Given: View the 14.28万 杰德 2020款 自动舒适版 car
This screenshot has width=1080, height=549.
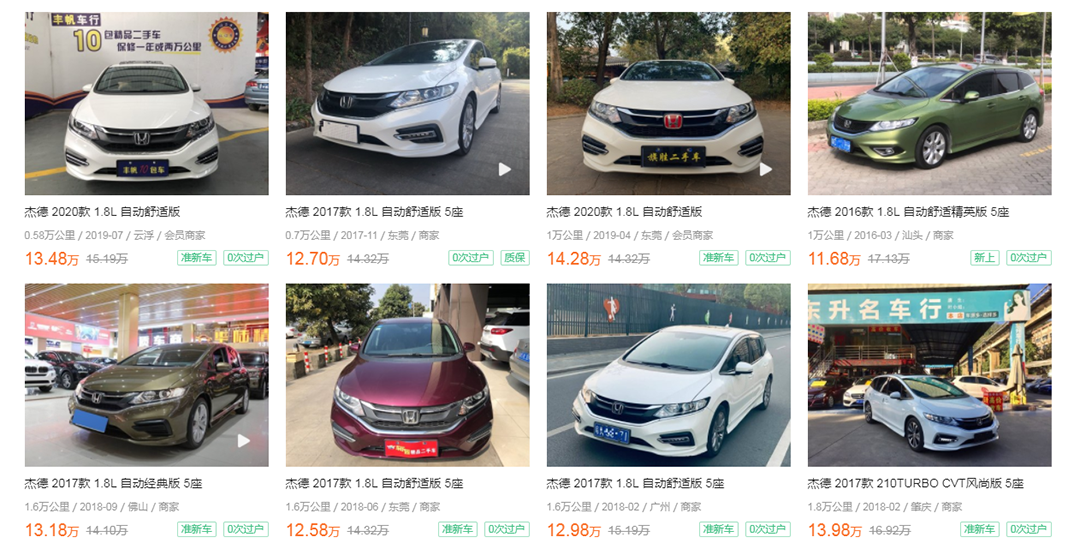Looking at the screenshot, I should point(668,104).
